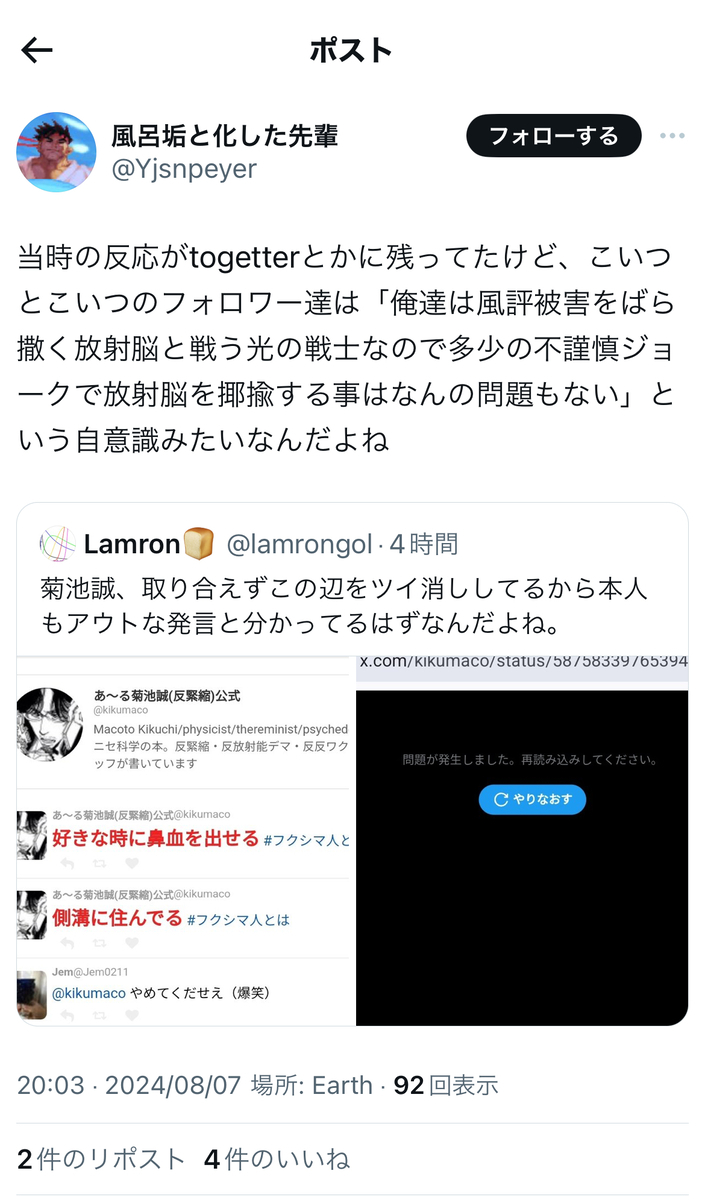Tap the フォローする button
The width and height of the screenshot is (705, 1200).
click(x=553, y=136)
